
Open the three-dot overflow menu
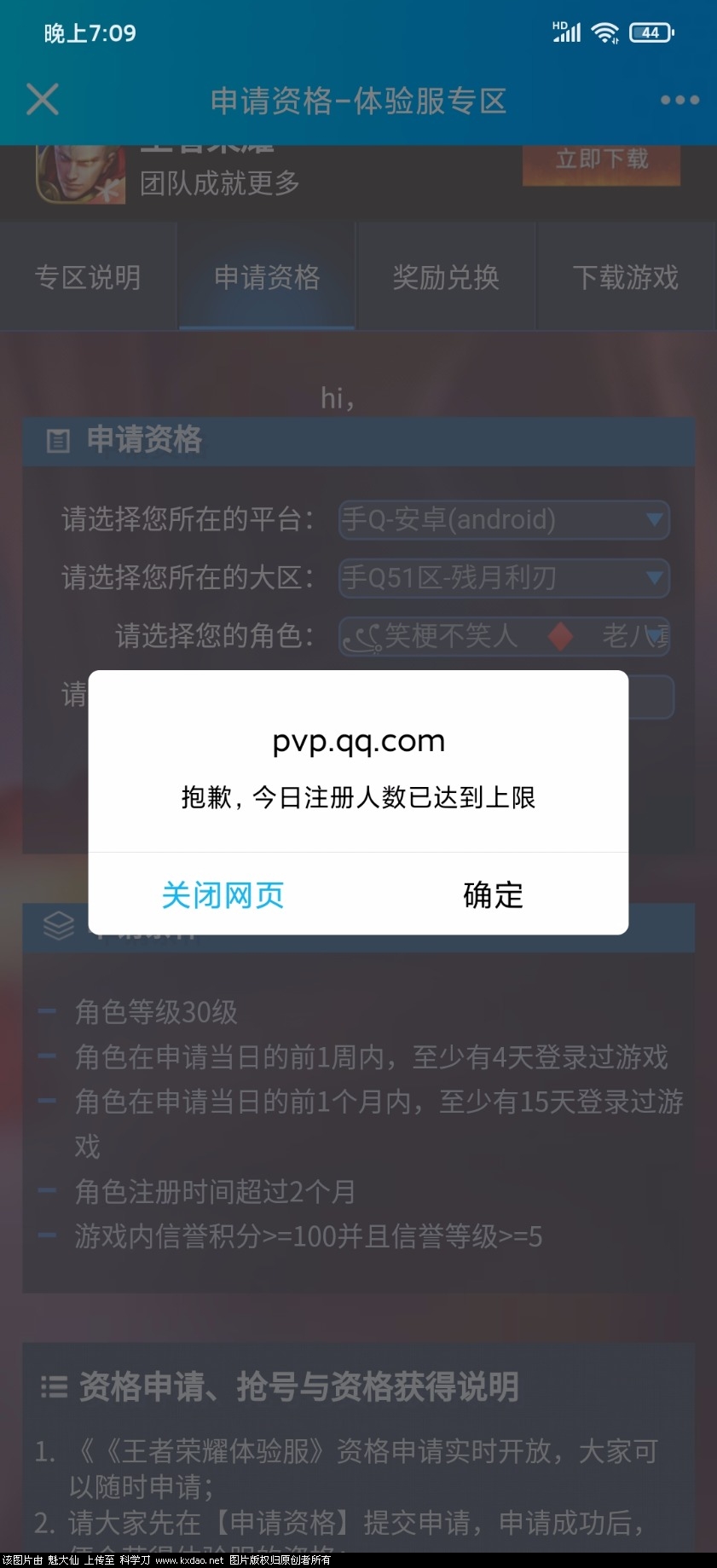point(679,101)
